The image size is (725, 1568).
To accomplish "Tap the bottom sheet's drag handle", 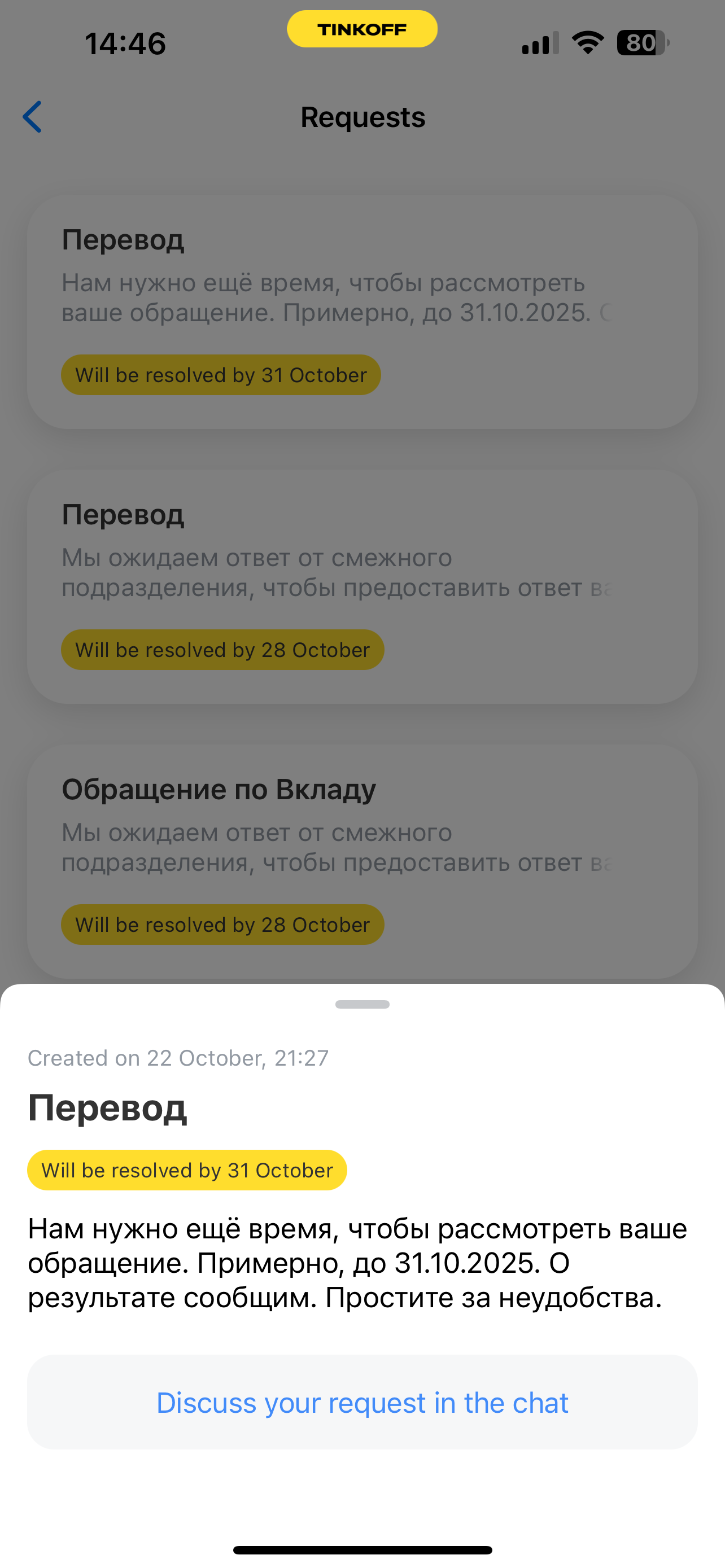I will (362, 1004).
